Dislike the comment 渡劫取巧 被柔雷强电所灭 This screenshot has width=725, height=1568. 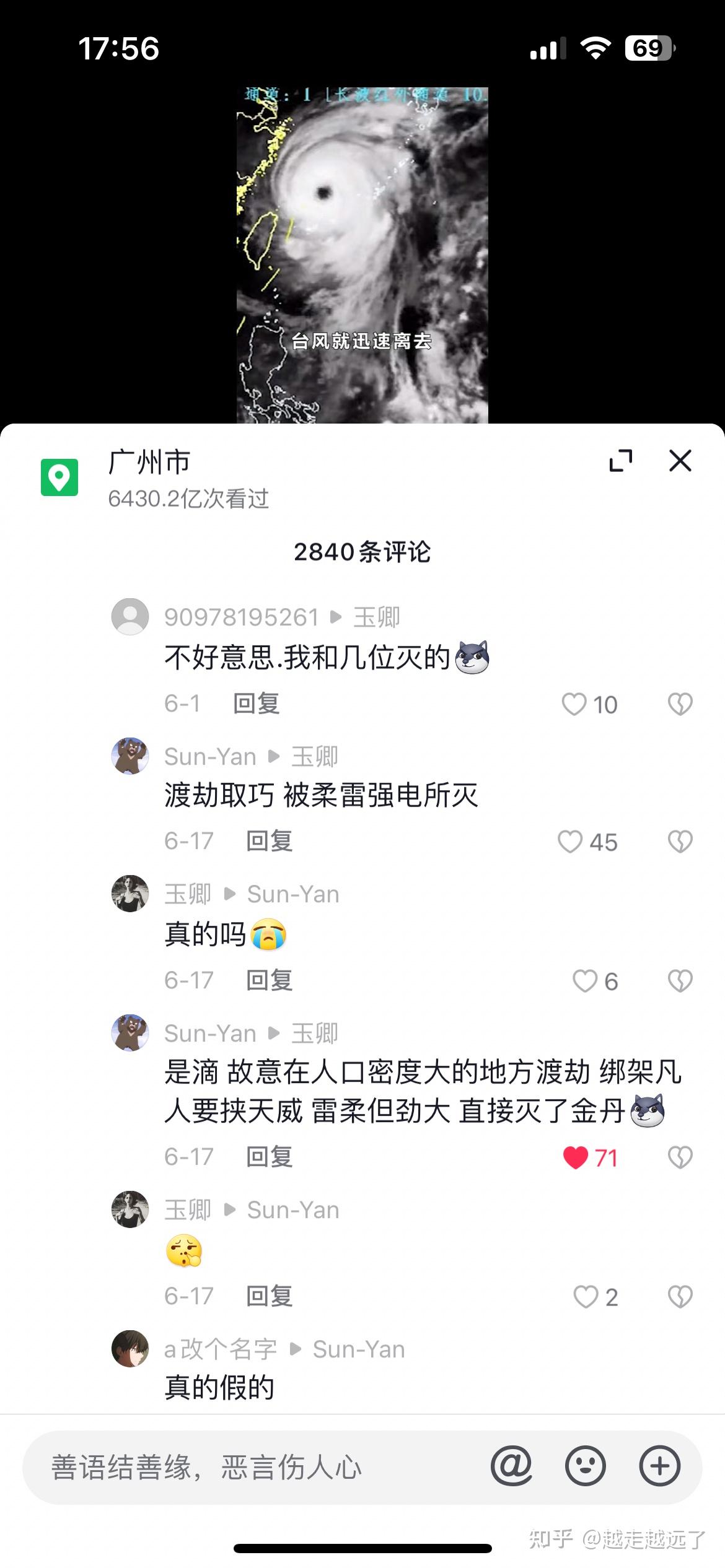680,842
